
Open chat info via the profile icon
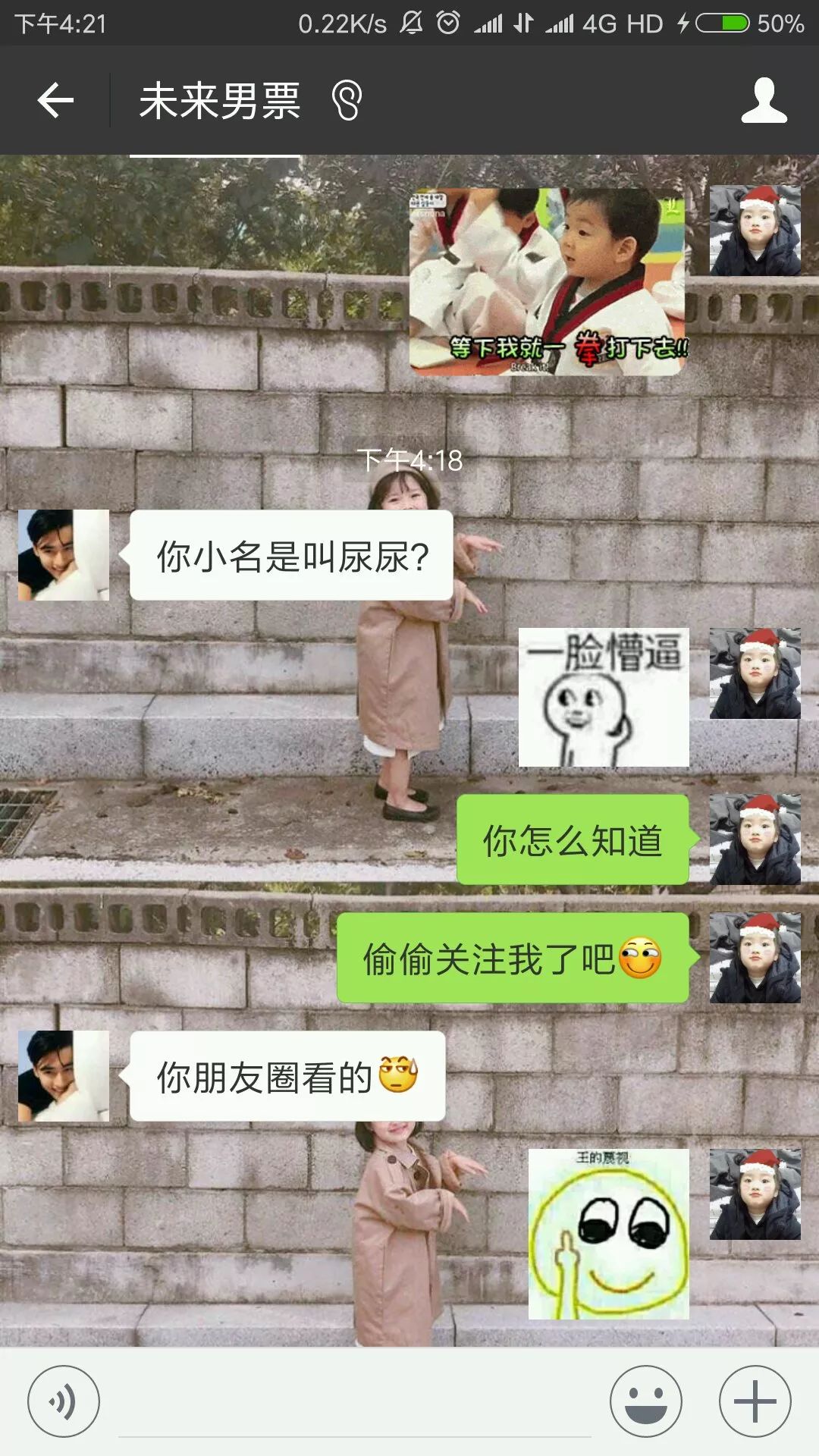tap(764, 100)
